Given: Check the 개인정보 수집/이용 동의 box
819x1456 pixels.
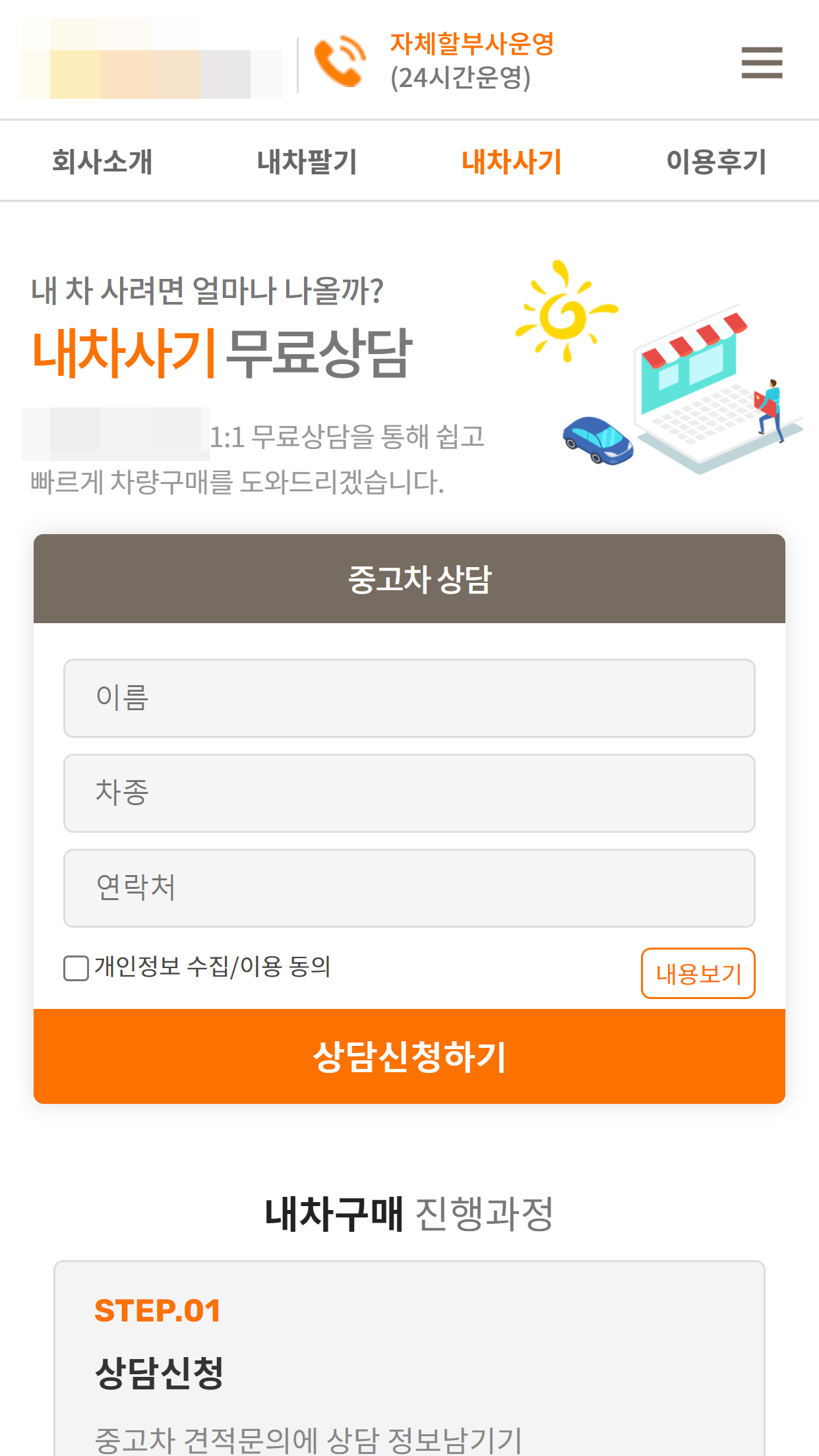Looking at the screenshot, I should pos(76,968).
